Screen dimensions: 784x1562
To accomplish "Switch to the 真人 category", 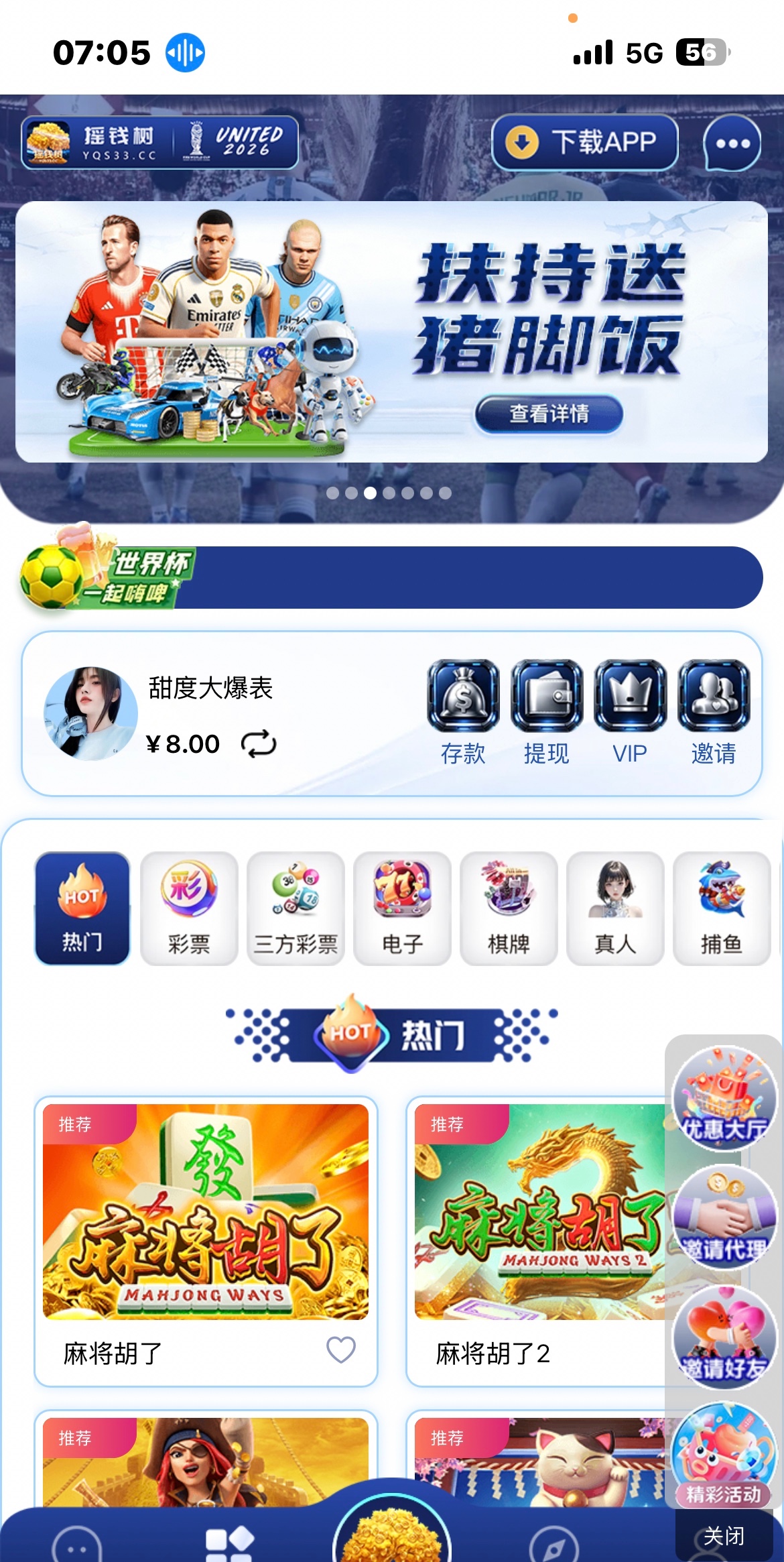I will click(615, 908).
